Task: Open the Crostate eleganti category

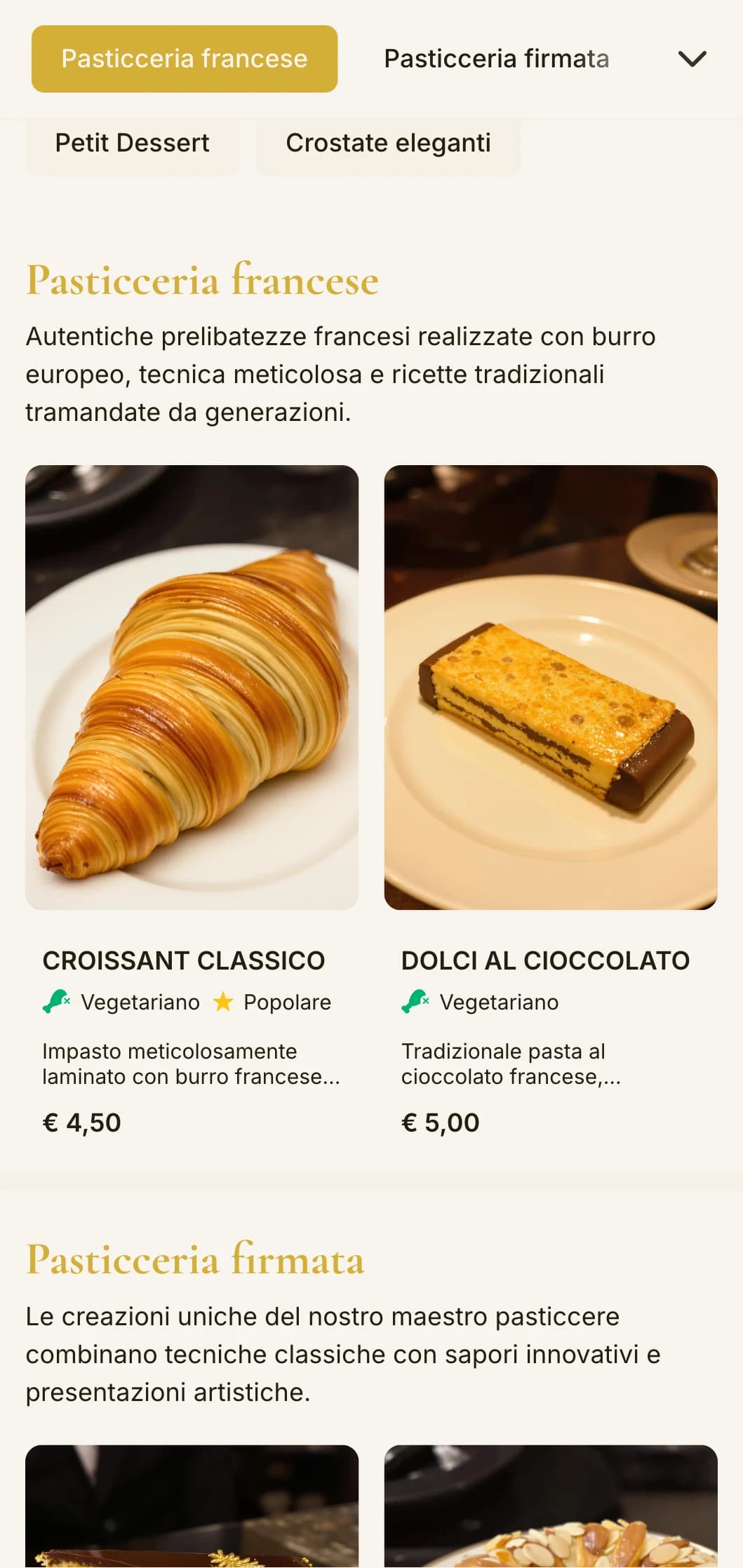Action: (388, 143)
